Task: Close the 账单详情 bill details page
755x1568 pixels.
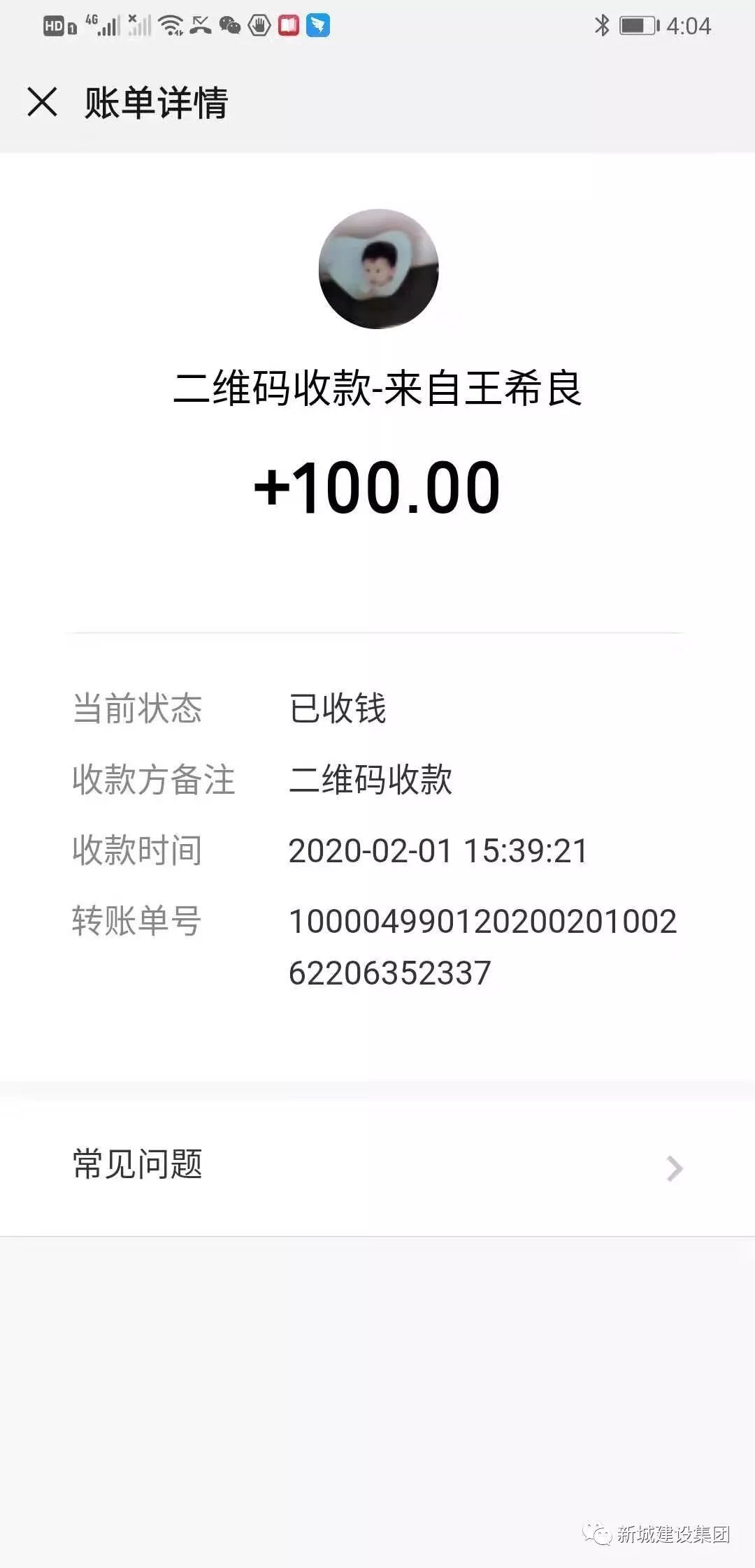Action: 42,102
